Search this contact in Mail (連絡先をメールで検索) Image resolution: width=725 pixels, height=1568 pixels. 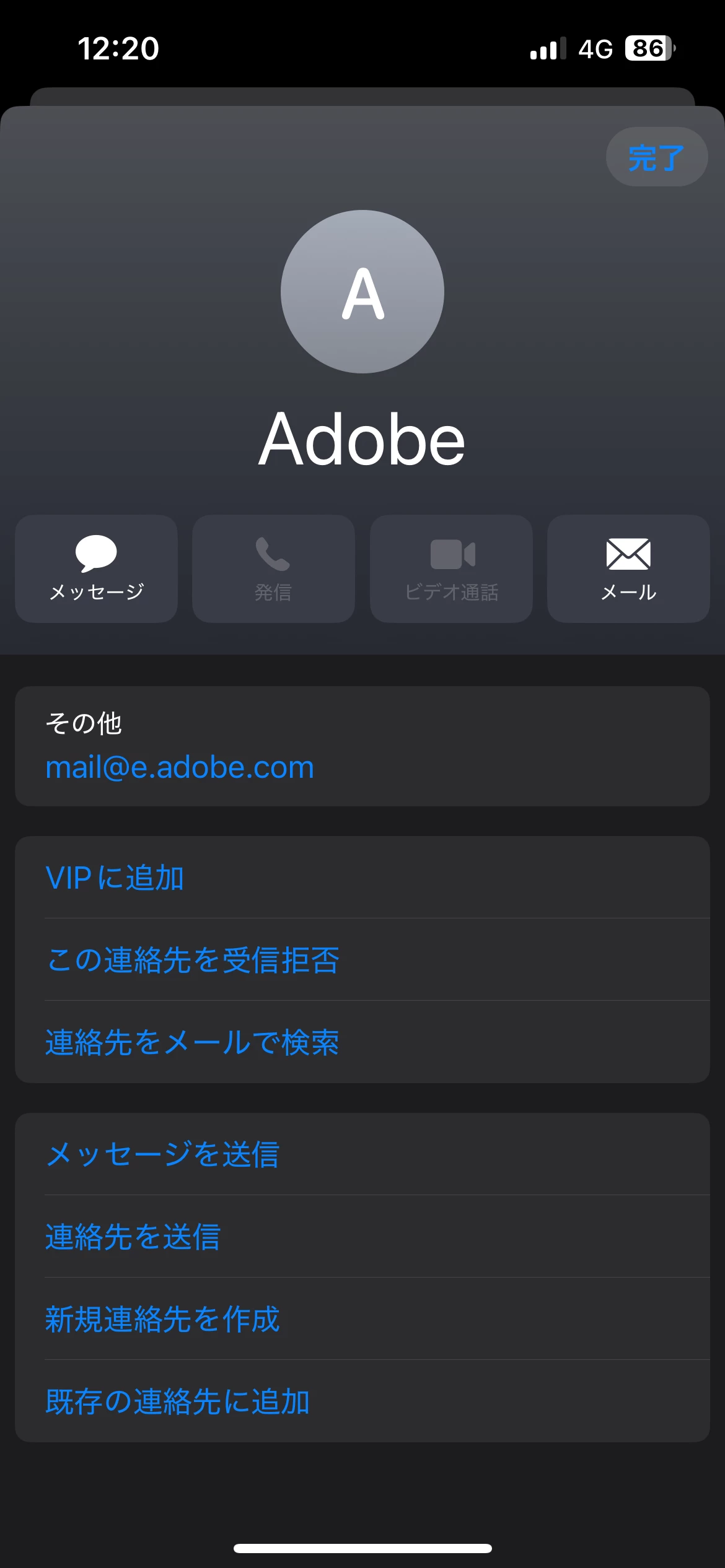tap(192, 1042)
